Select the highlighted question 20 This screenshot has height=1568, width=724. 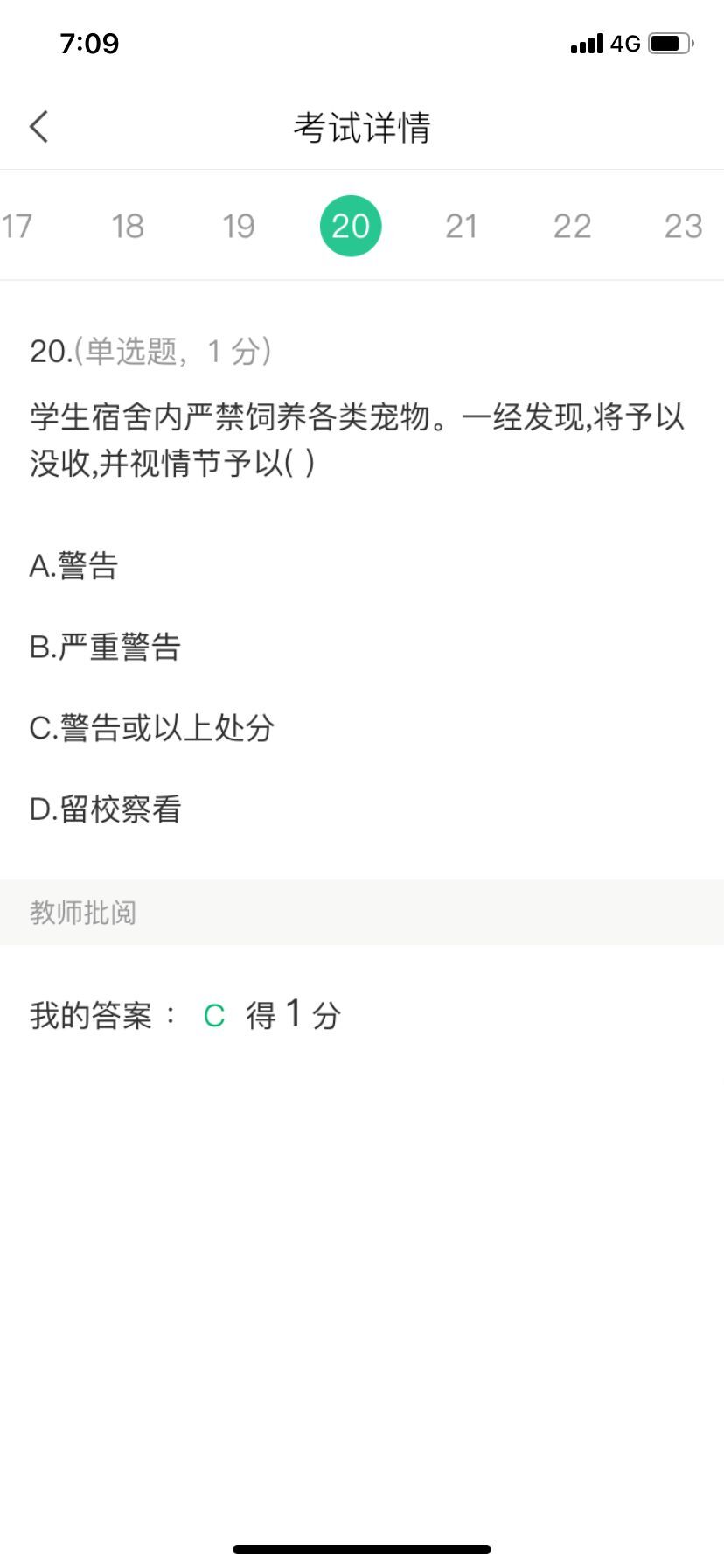point(351,226)
